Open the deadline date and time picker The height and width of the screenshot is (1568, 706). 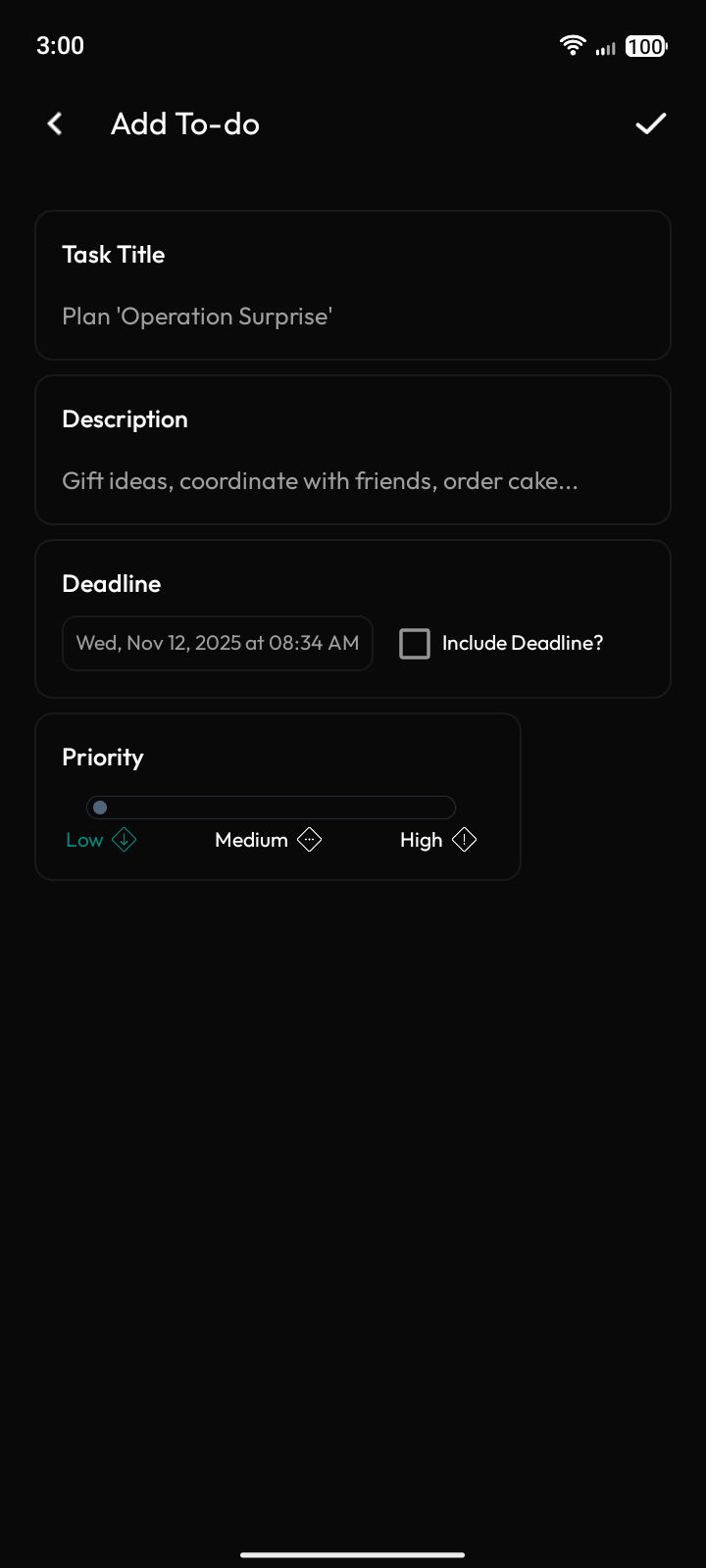tap(217, 643)
